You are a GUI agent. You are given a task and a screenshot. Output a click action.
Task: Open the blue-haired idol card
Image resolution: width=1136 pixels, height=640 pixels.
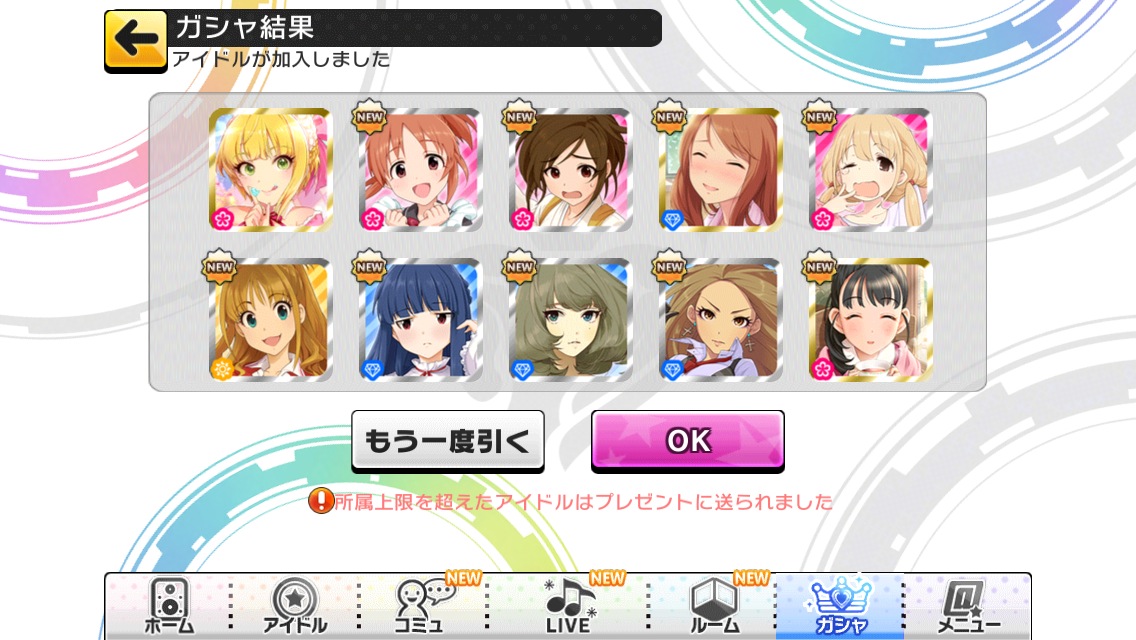point(420,320)
